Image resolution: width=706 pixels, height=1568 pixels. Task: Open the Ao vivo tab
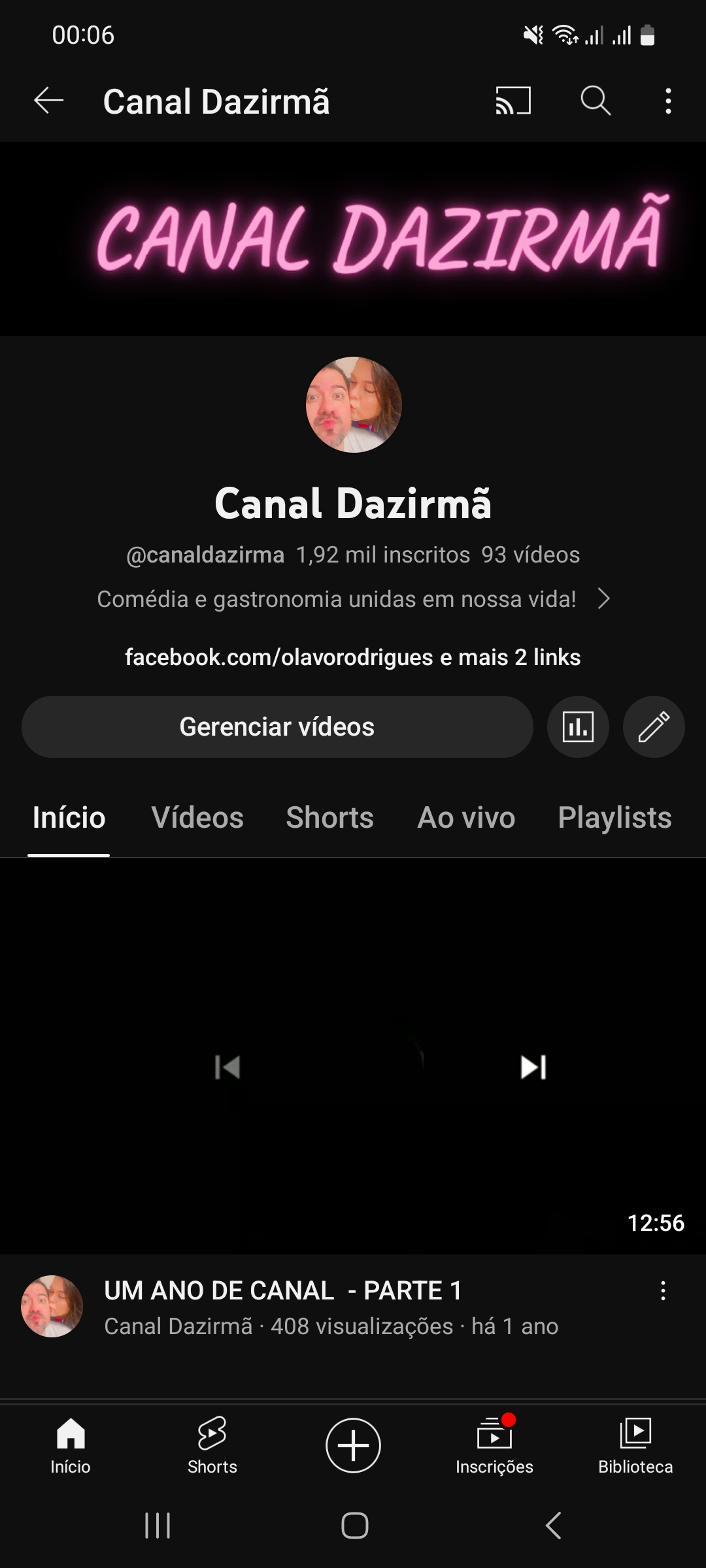click(x=466, y=818)
